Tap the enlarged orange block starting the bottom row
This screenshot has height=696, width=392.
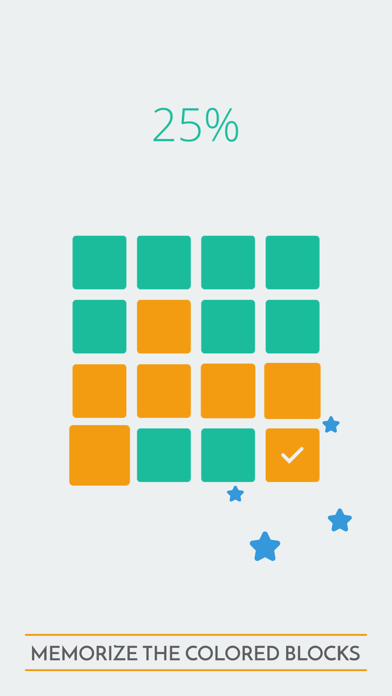99,455
